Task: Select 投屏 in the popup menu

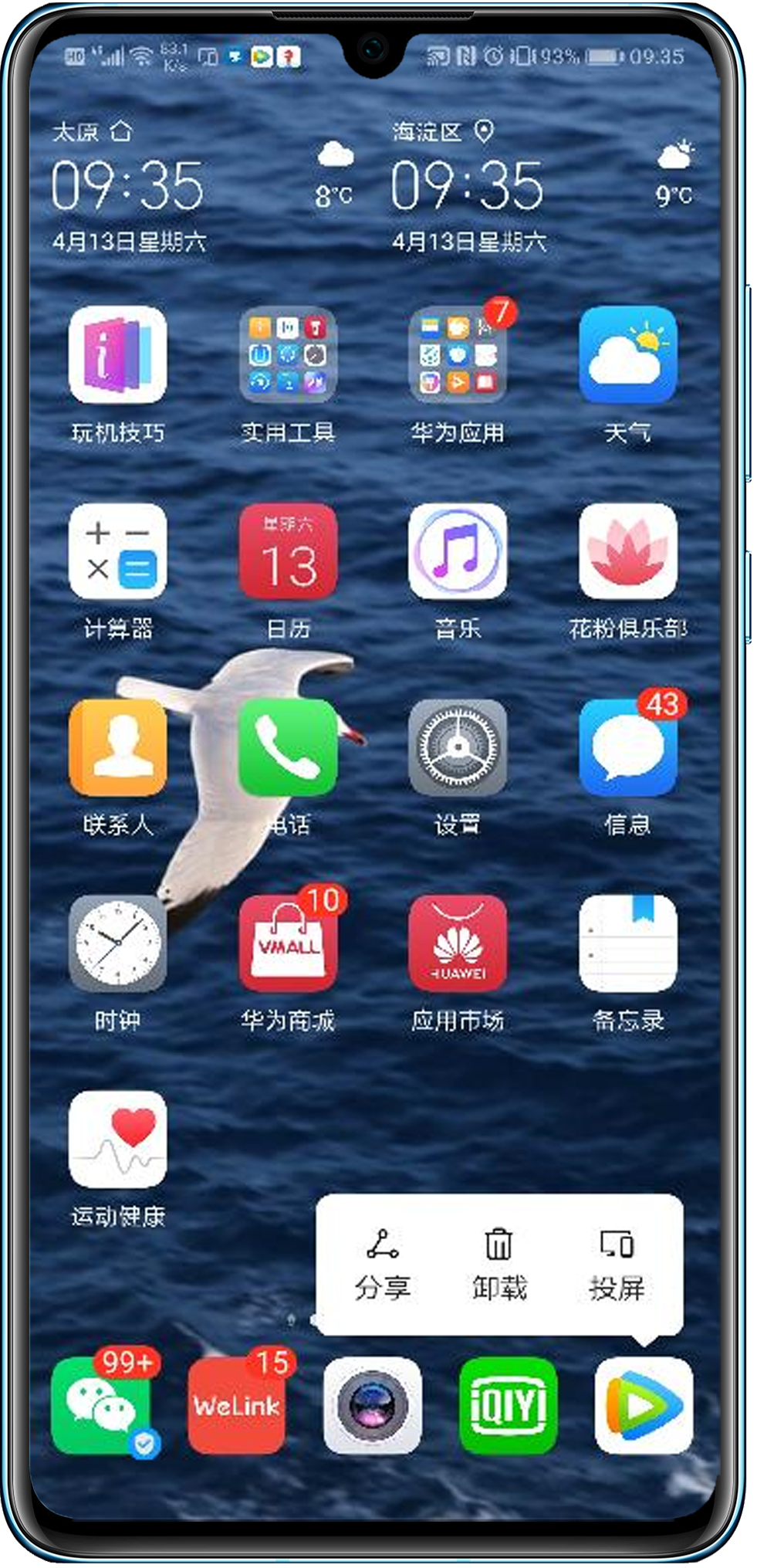Action: point(617,1265)
